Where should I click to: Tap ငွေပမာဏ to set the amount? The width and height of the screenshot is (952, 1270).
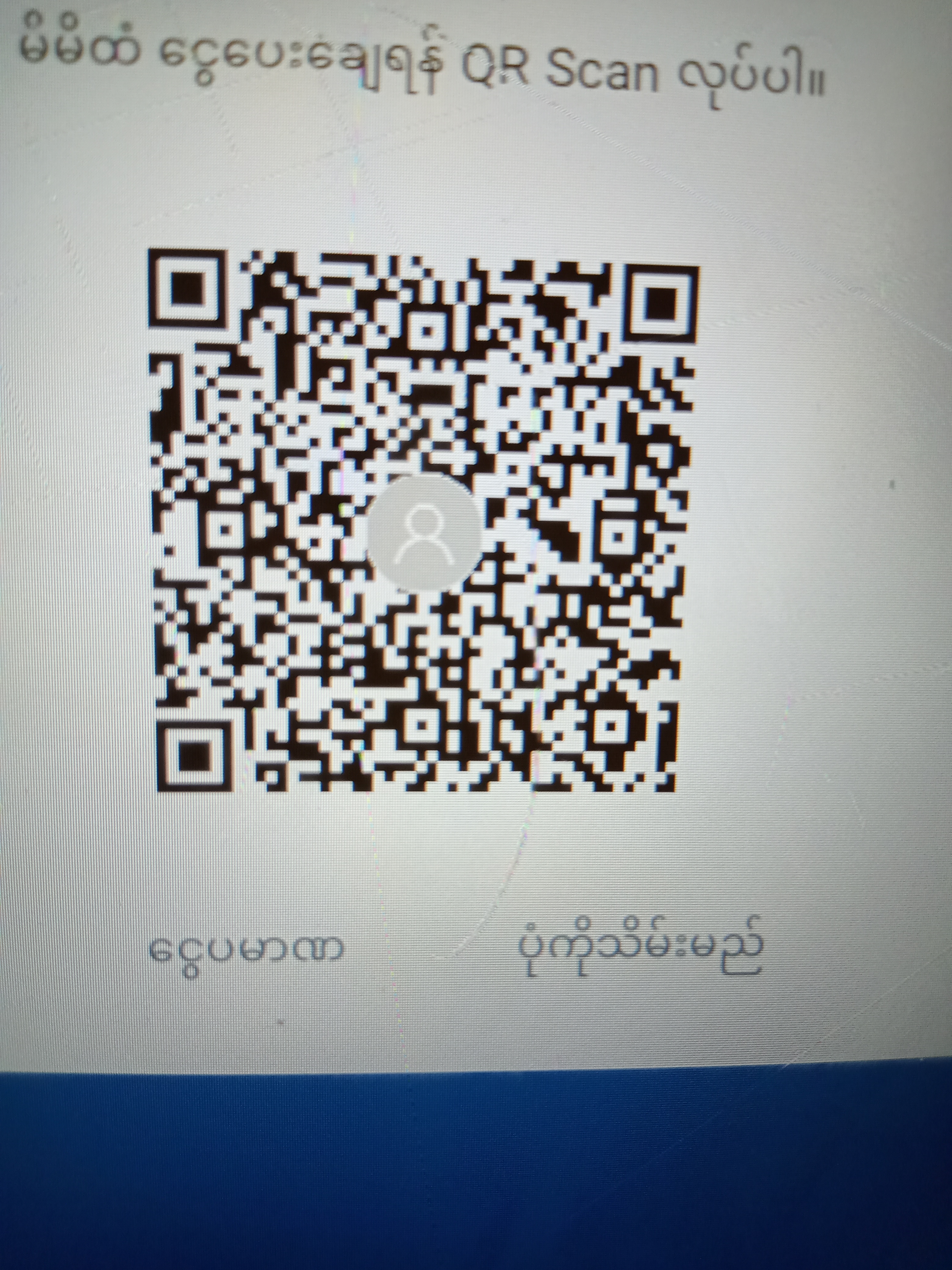click(x=246, y=949)
